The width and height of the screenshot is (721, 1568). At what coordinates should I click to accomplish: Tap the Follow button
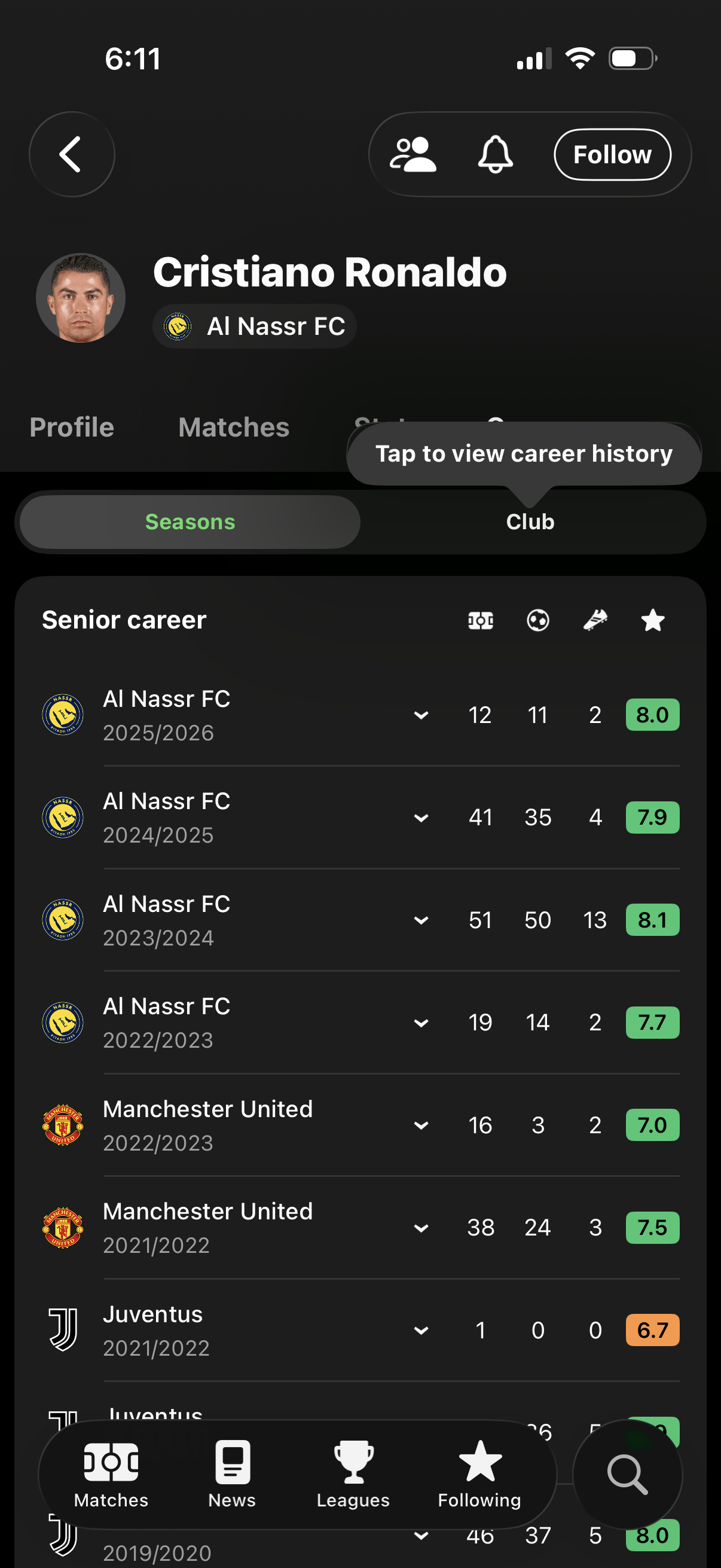(612, 154)
